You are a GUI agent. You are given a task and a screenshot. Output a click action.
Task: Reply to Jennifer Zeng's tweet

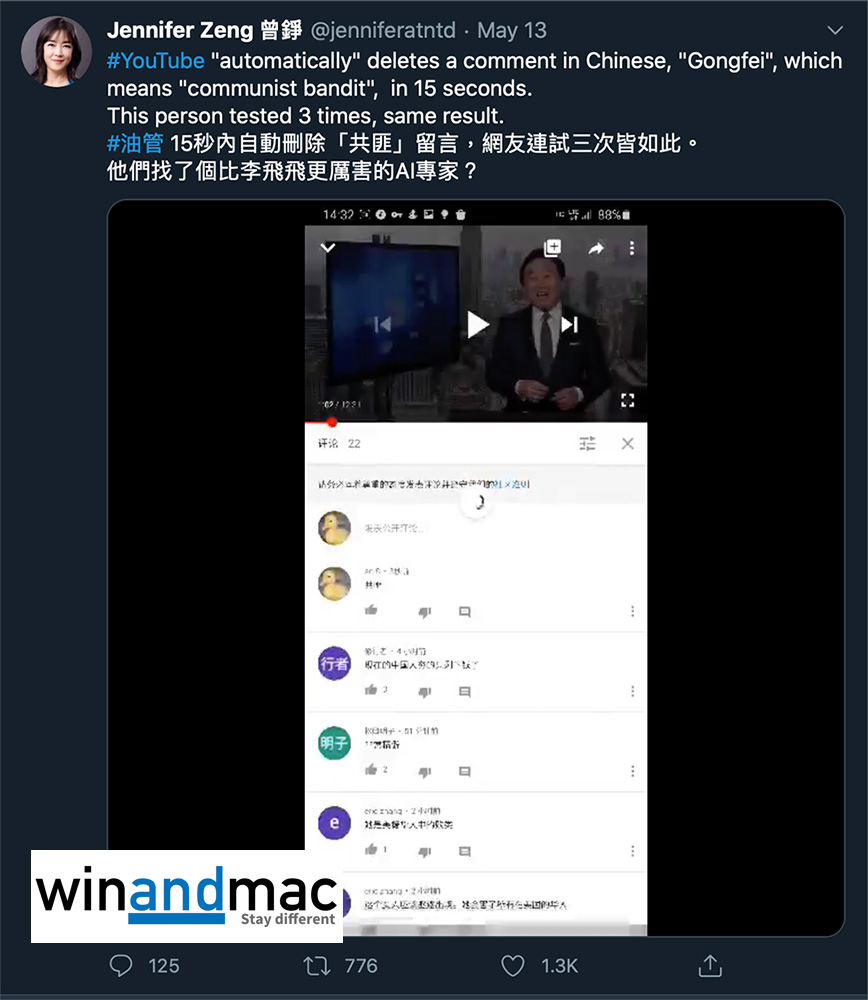coord(121,965)
